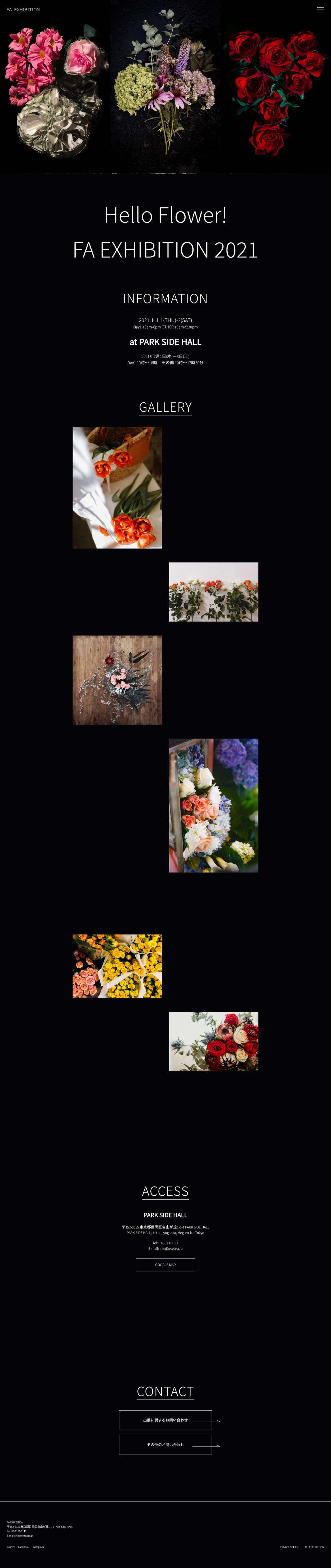Open the Instagram footer link
This screenshot has height=1568, width=331.
coord(38,1547)
